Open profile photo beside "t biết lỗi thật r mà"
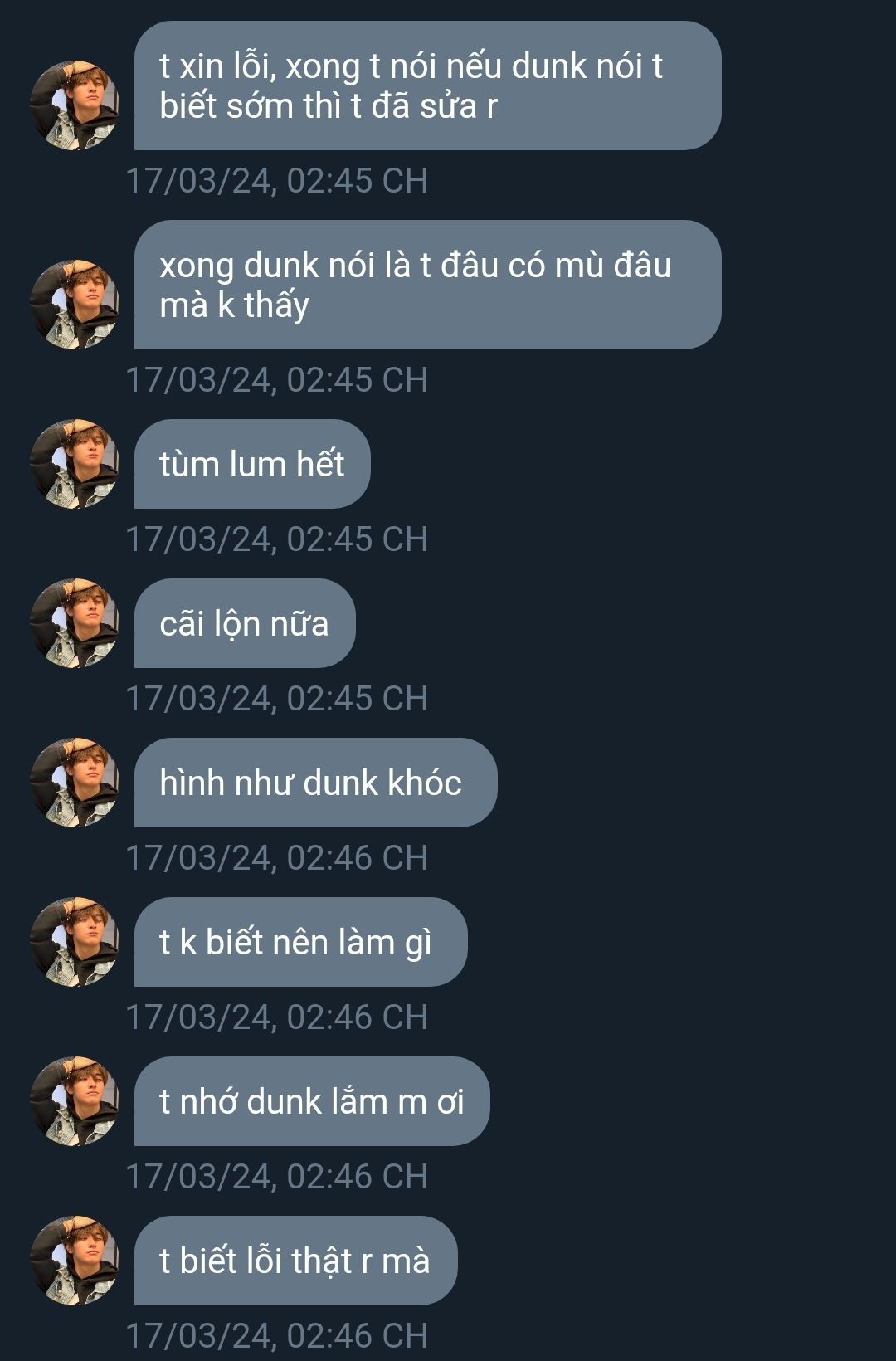The image size is (896, 1361). (75, 1261)
